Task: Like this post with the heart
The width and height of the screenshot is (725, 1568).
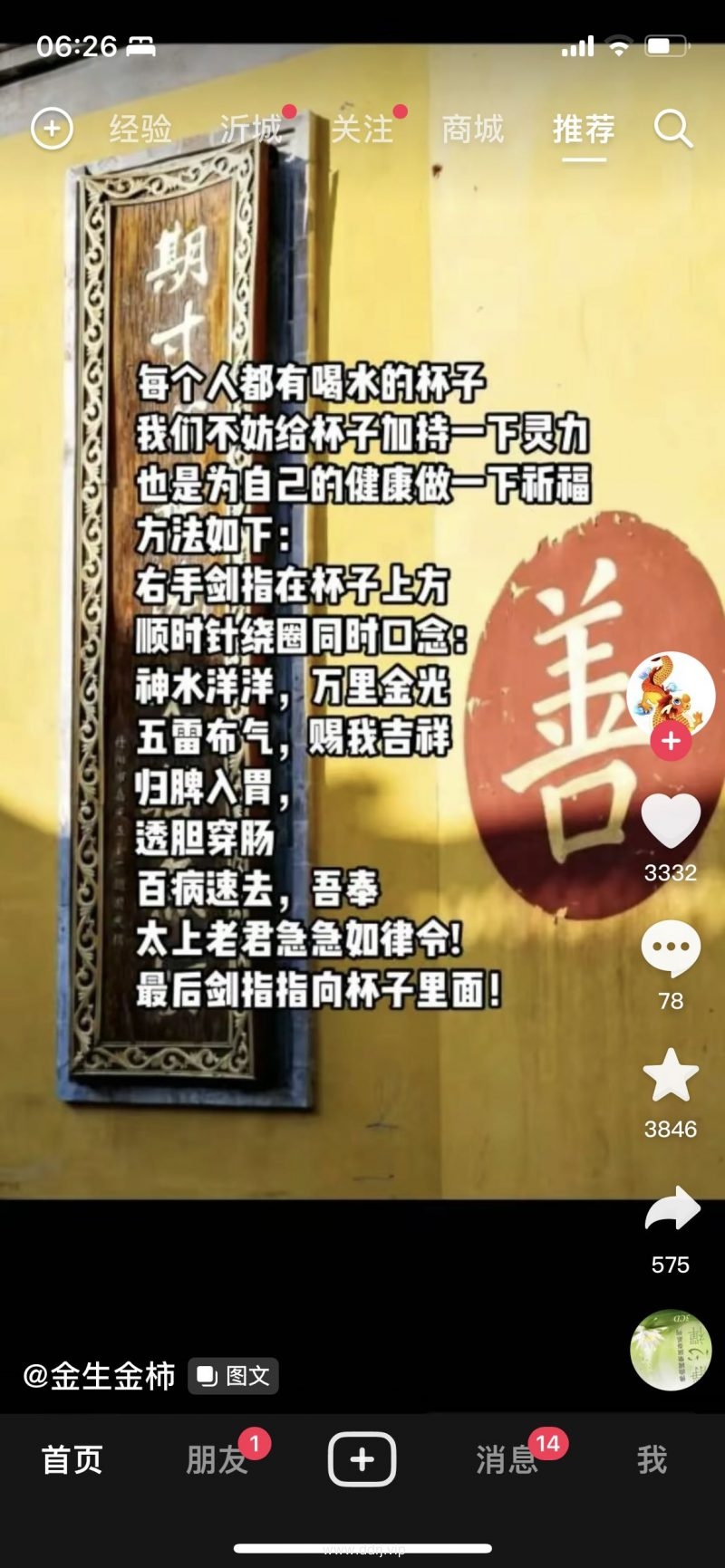Action: click(671, 822)
